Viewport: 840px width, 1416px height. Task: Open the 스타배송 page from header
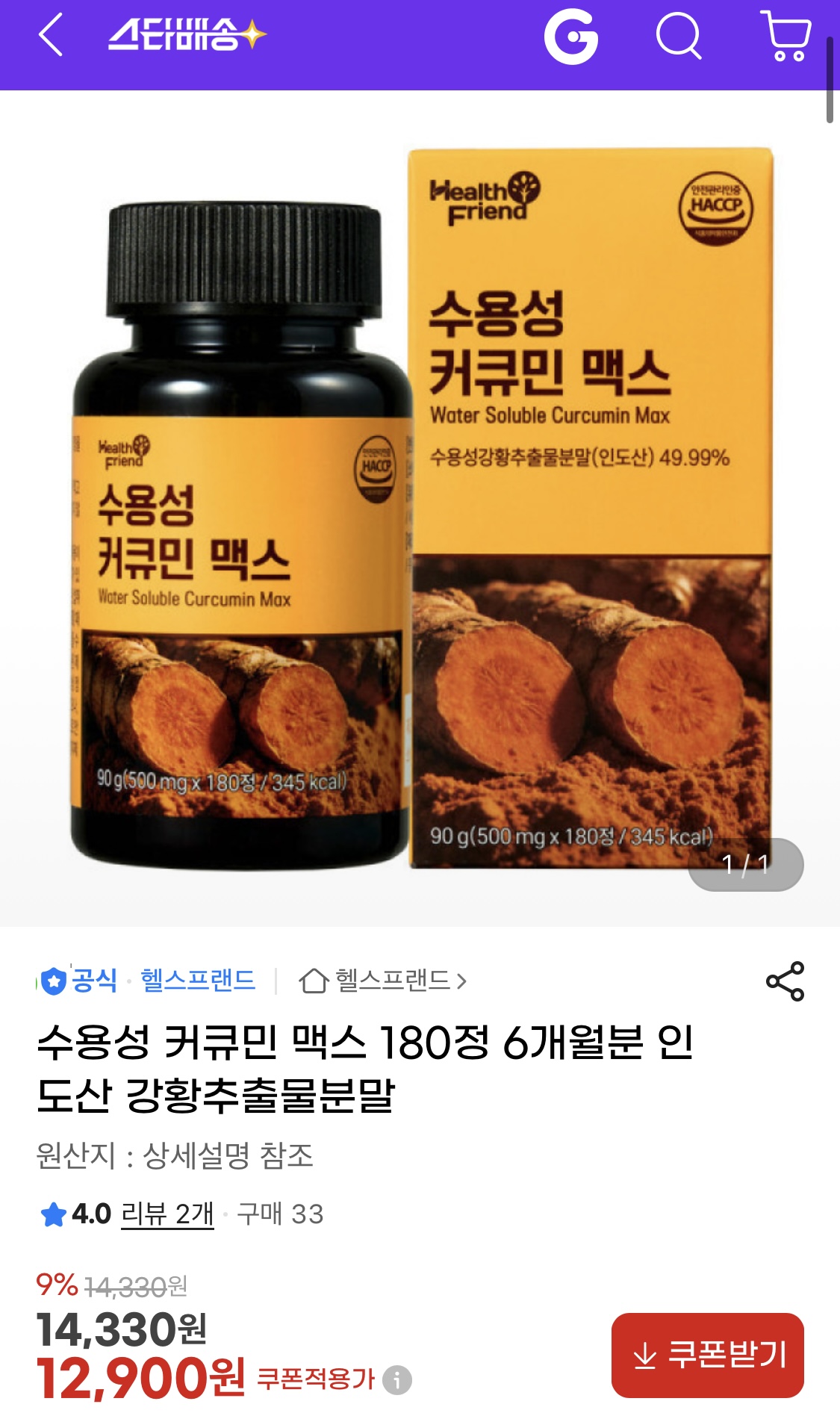(x=187, y=36)
